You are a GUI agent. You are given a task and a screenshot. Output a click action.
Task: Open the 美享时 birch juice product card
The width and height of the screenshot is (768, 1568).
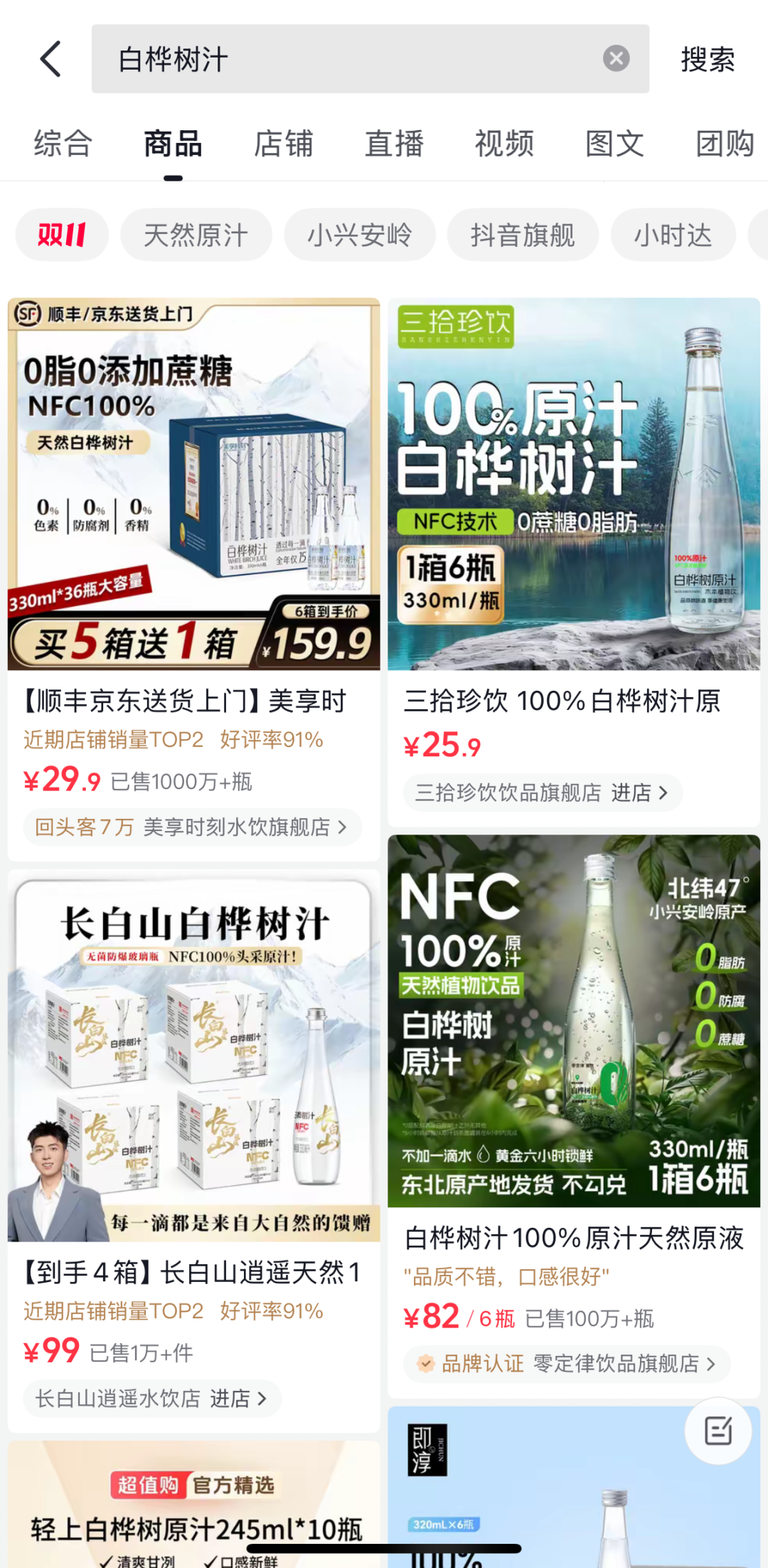point(193,484)
